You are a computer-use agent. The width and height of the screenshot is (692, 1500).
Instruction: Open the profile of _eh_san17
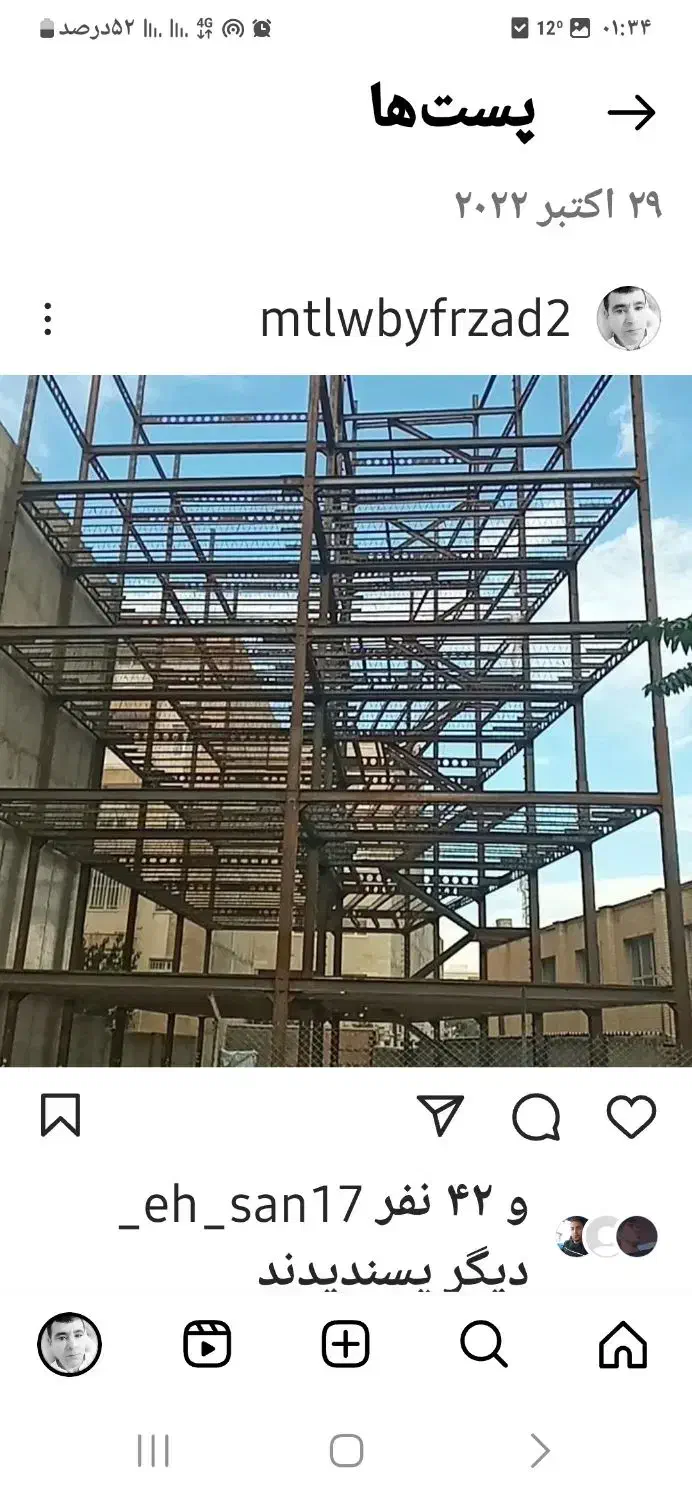click(239, 1206)
